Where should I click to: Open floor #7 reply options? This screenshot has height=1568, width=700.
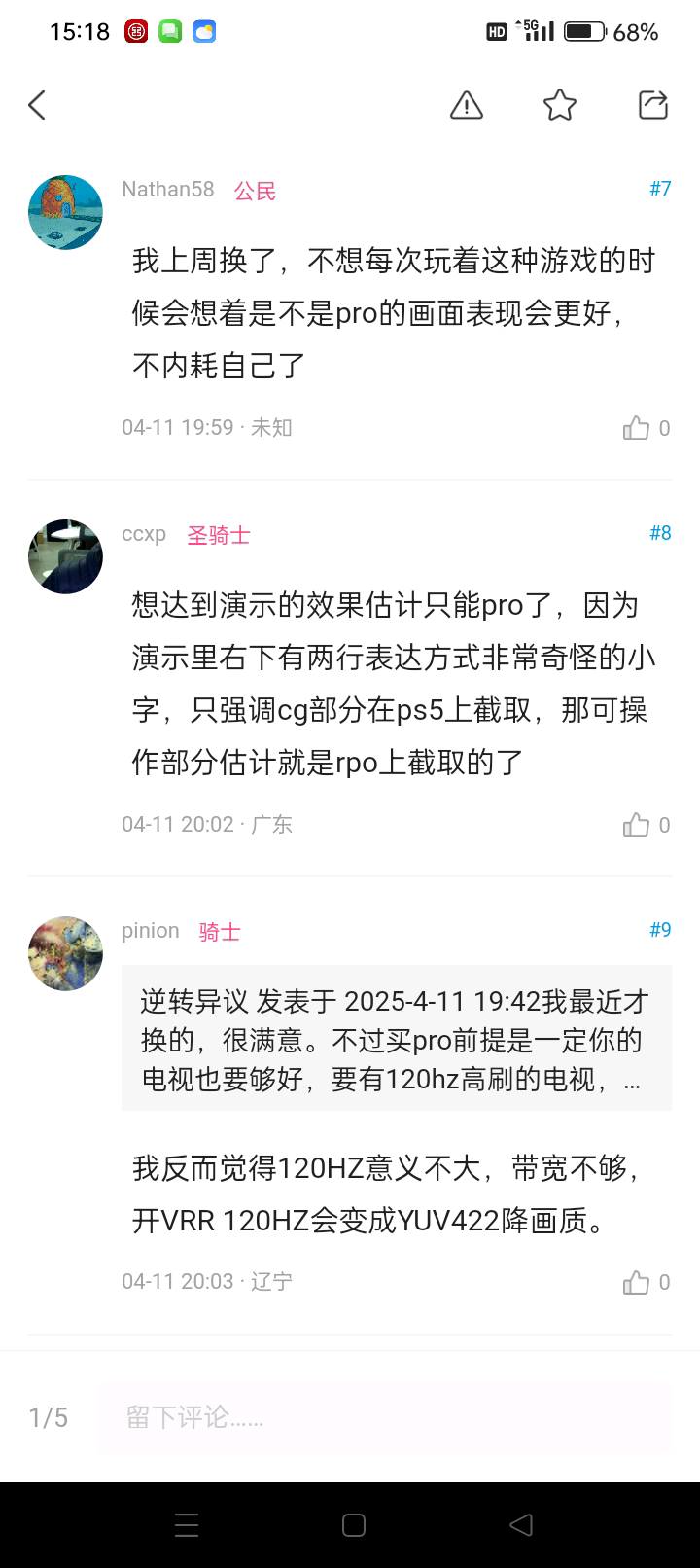point(660,189)
